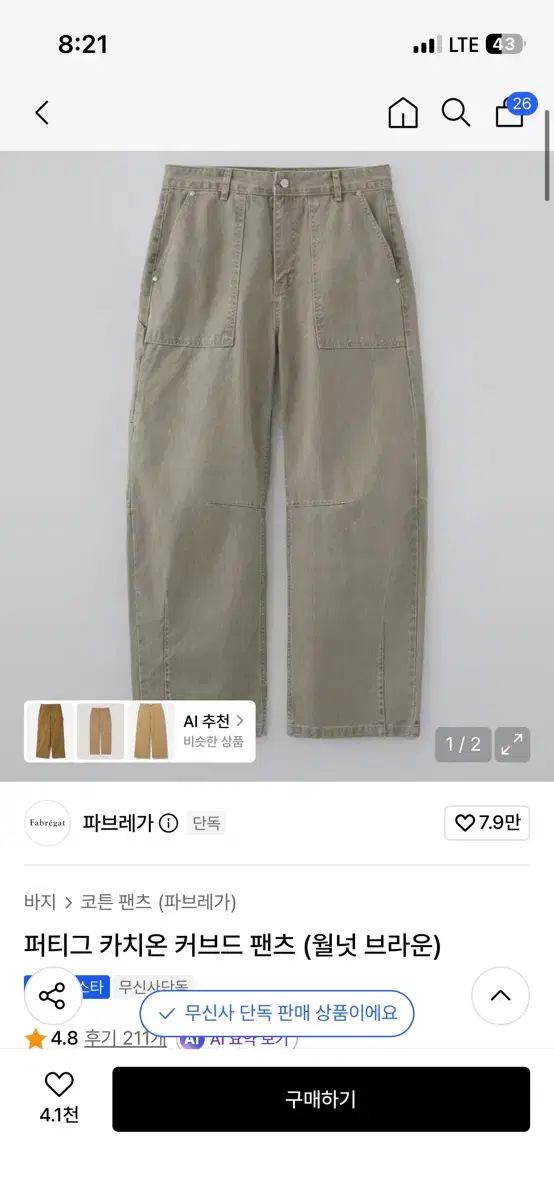
Task: Open the 후기 211개 reviews link
Action: (125, 1038)
